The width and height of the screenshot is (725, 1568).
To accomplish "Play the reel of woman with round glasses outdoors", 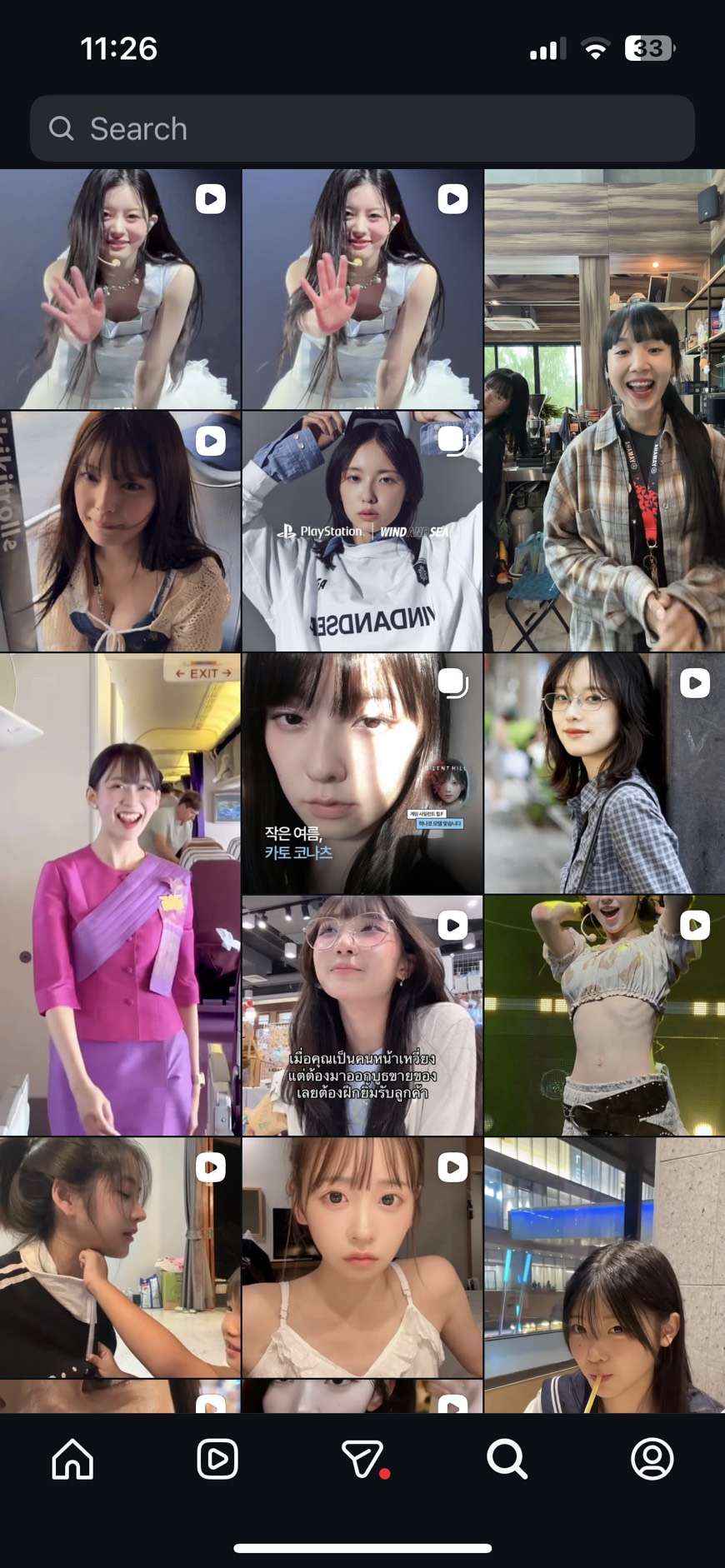I will (604, 773).
